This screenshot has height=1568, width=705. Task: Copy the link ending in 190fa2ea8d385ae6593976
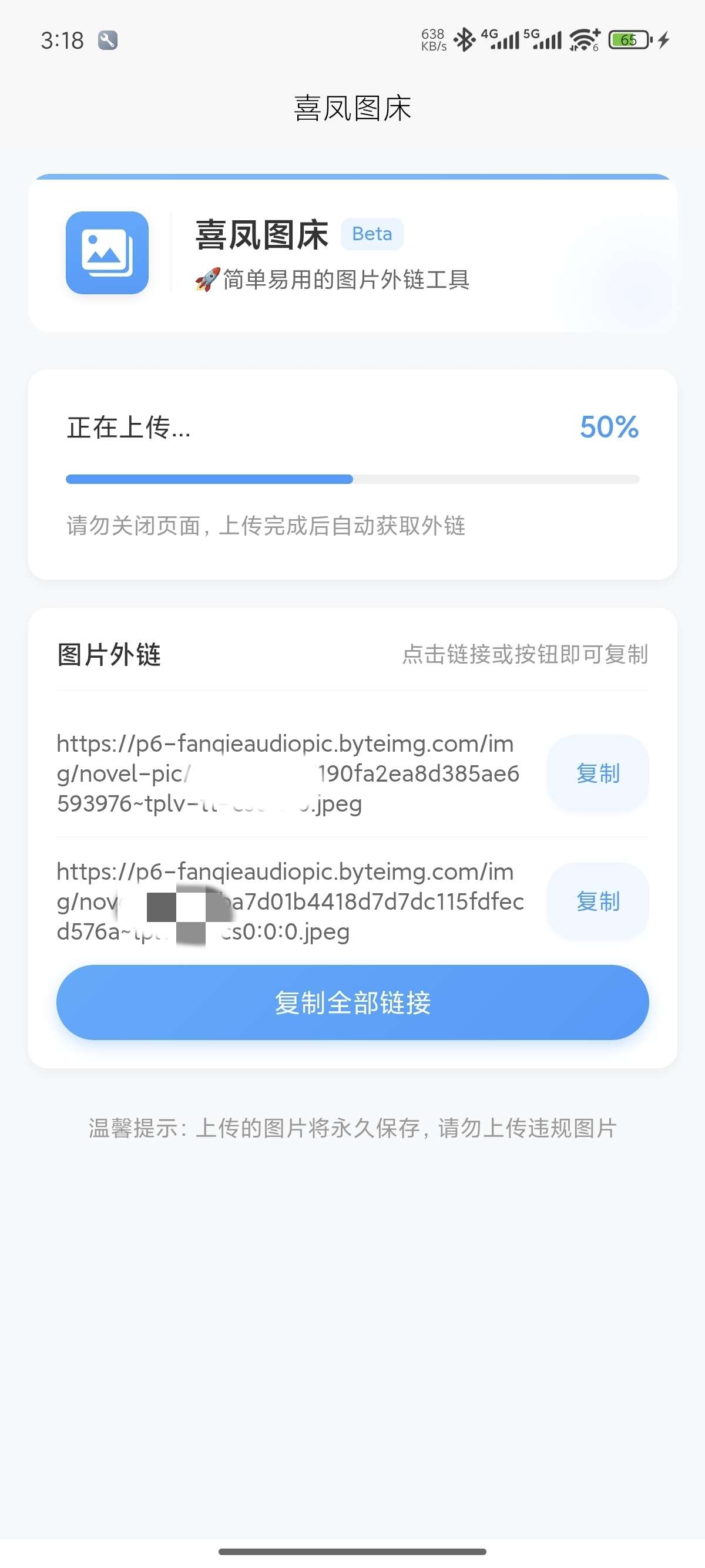coord(597,773)
